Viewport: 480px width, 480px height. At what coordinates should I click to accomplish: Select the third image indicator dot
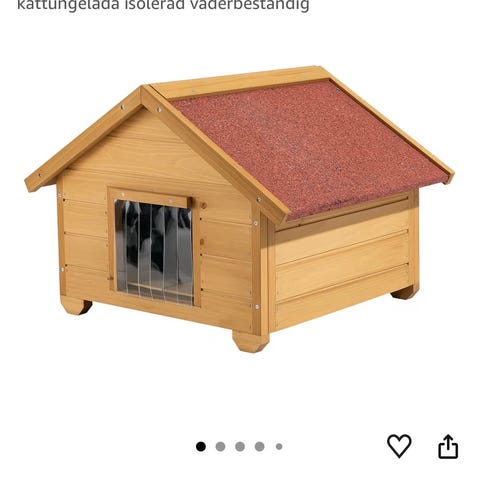240,447
